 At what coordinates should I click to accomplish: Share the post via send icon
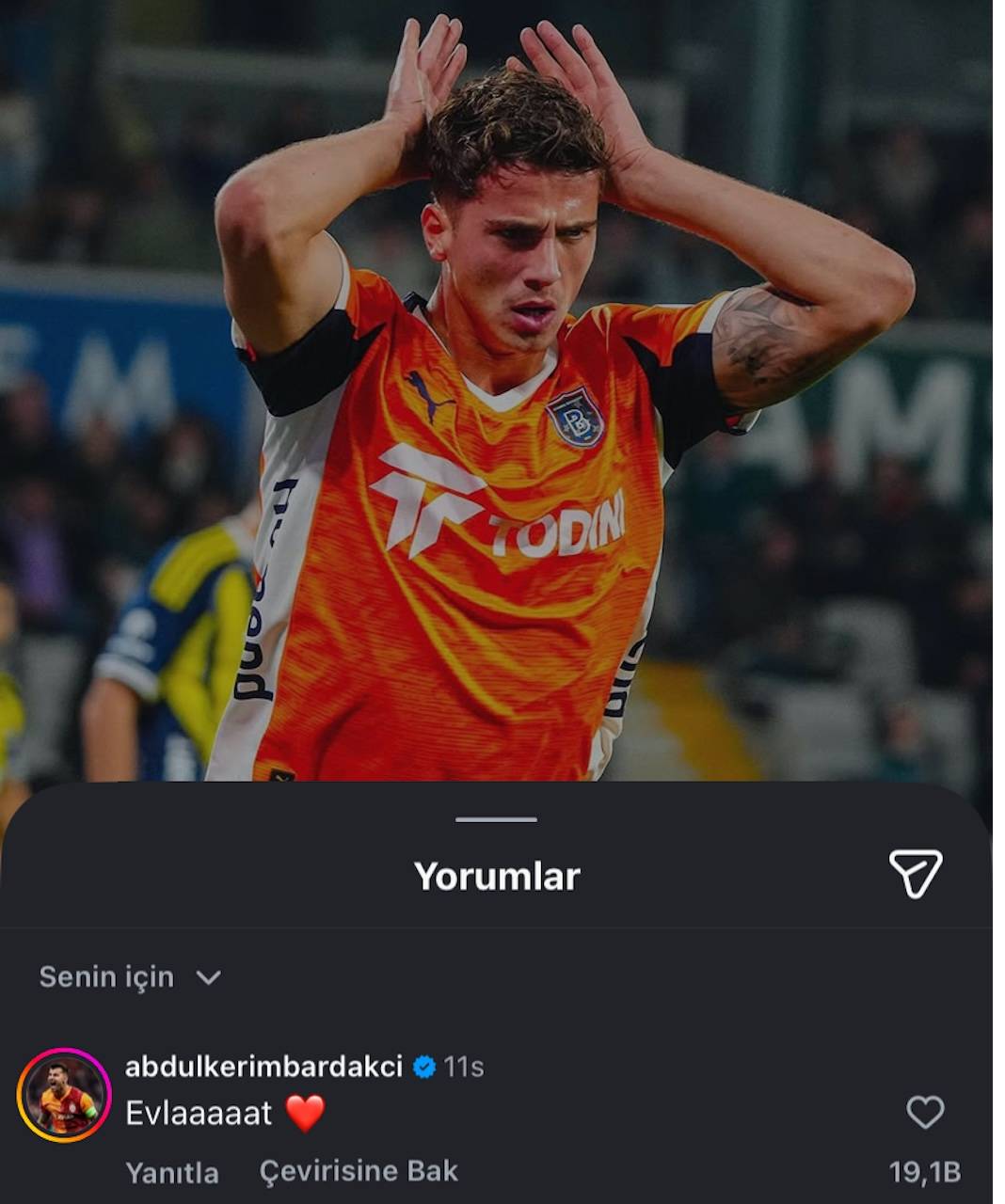(915, 874)
